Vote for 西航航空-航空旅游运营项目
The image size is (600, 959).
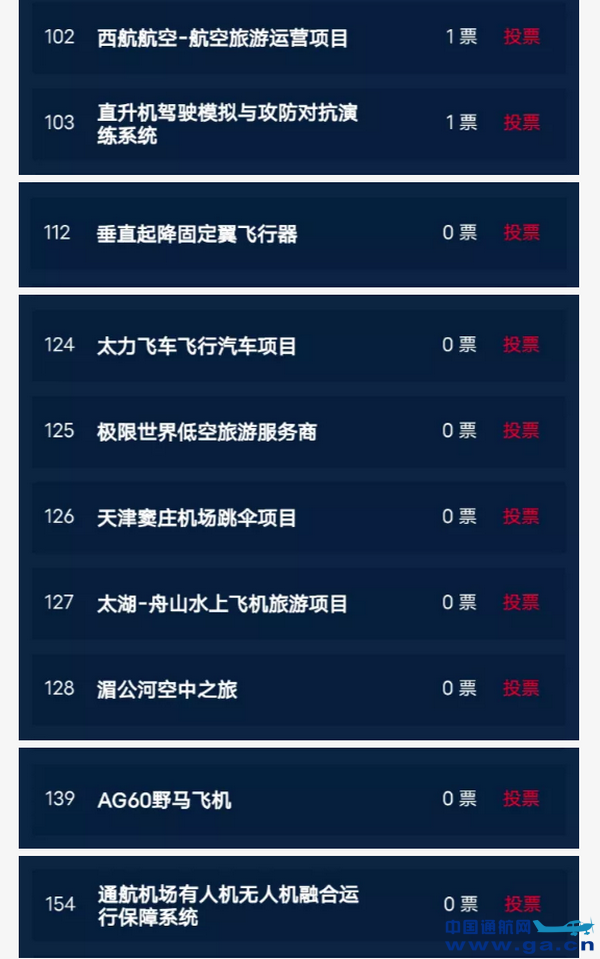click(x=521, y=37)
